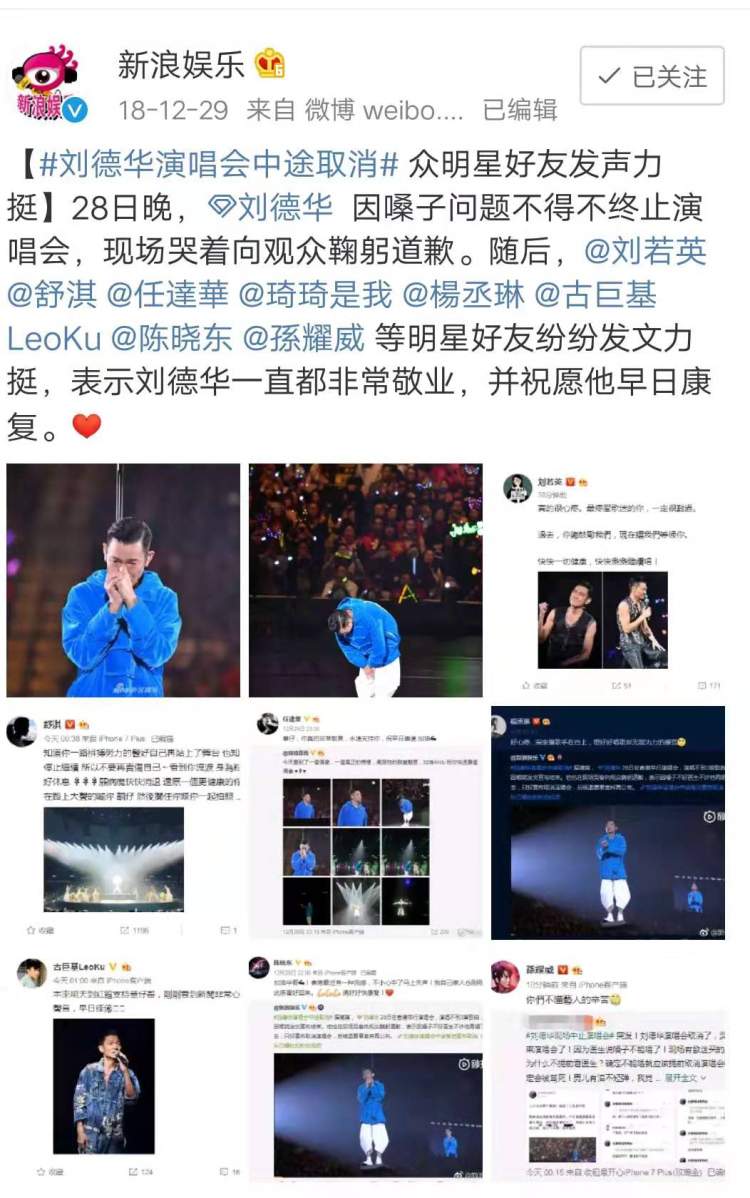
Task: Open the 刘德华 super topic link
Action: 270,207
